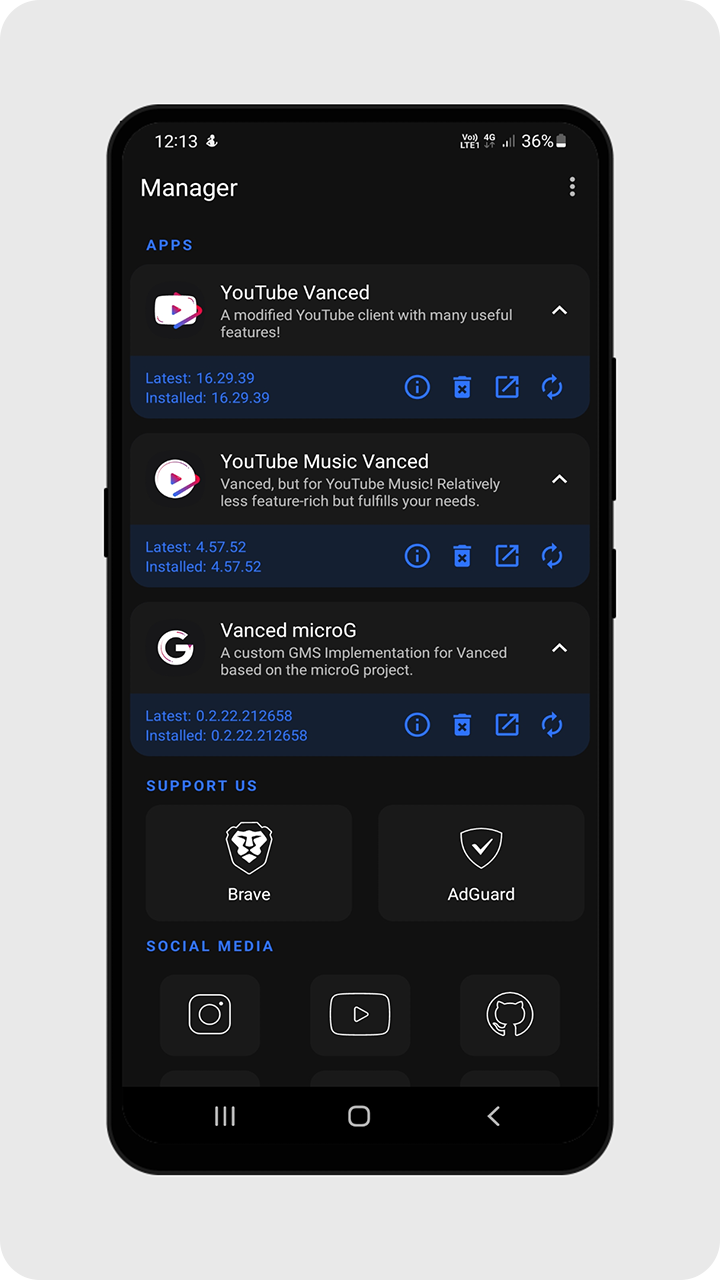Launch YouTube Vanced app
This screenshot has width=720, height=1280.
coord(507,387)
